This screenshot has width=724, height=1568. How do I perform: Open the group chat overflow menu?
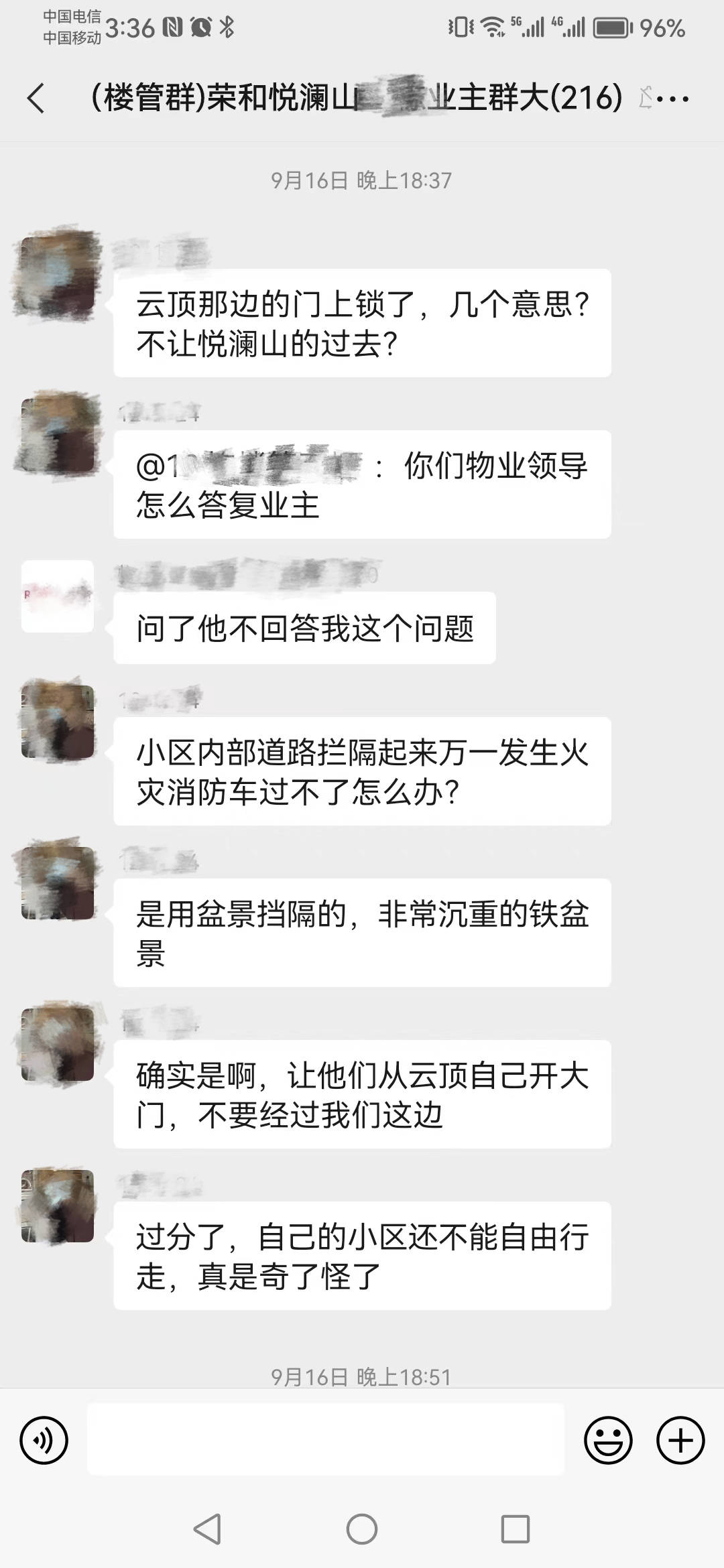(672, 99)
